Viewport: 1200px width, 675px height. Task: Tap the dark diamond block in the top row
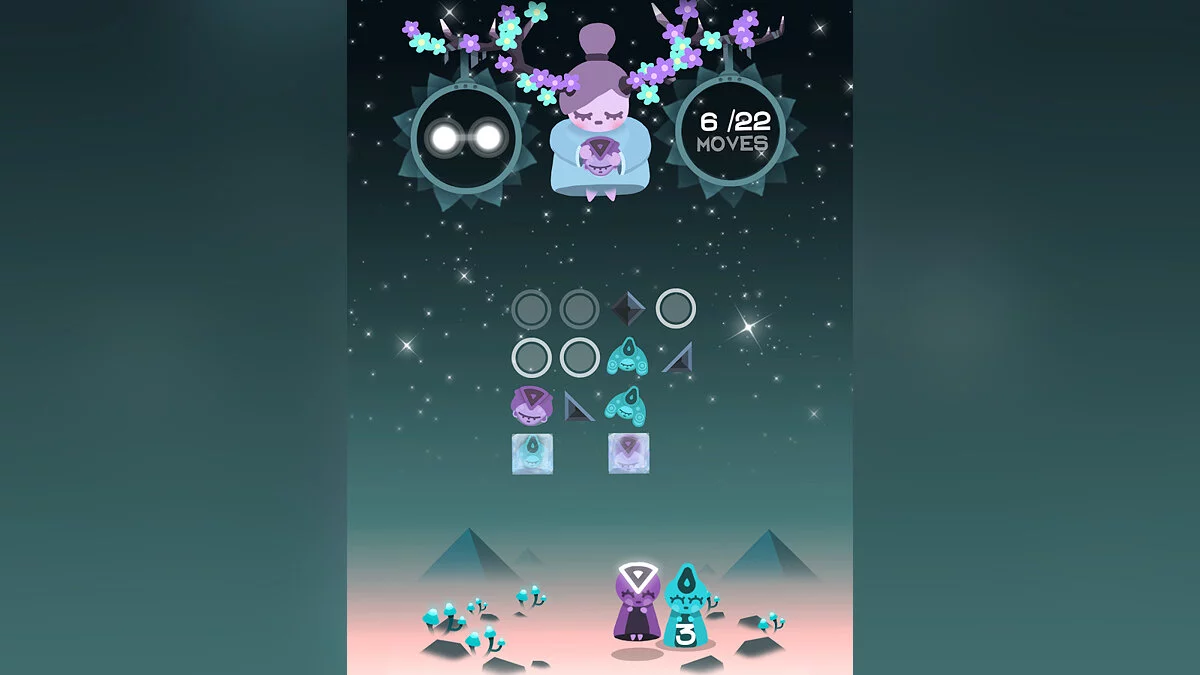628,309
